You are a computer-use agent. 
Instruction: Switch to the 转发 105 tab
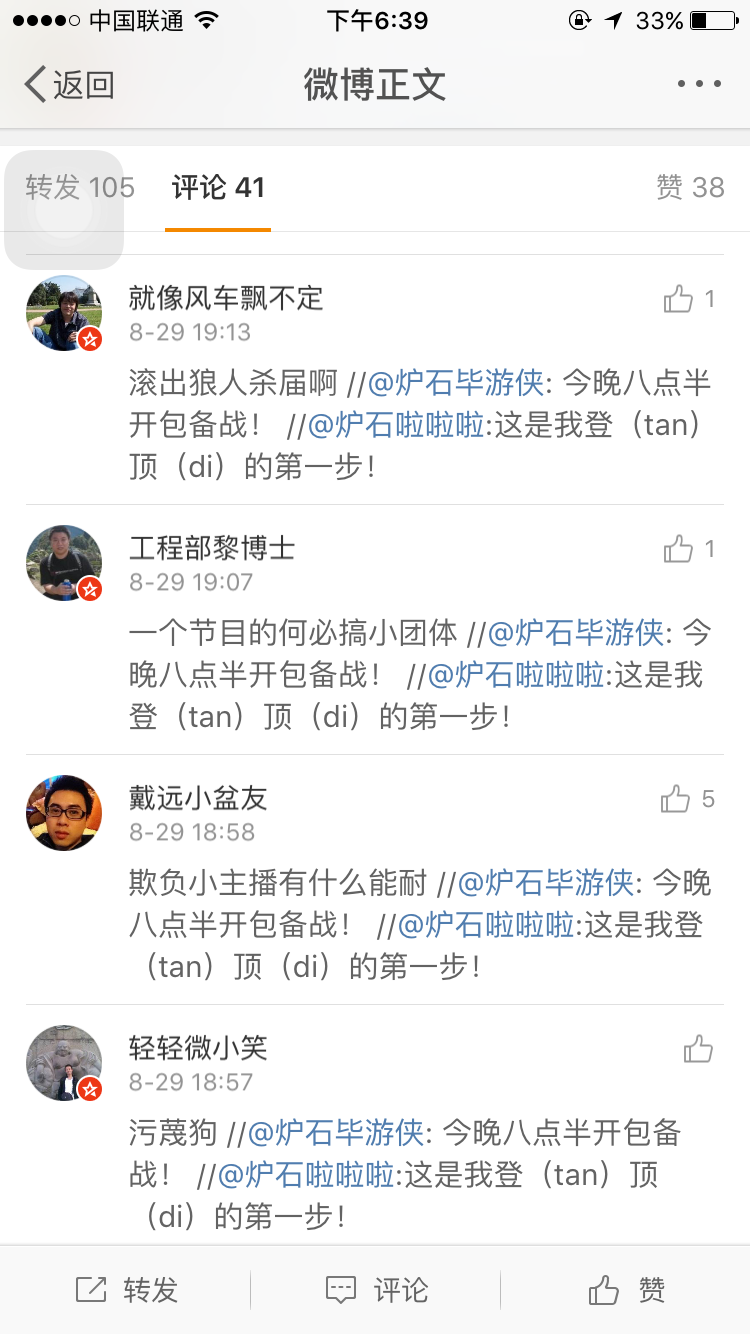pos(78,187)
